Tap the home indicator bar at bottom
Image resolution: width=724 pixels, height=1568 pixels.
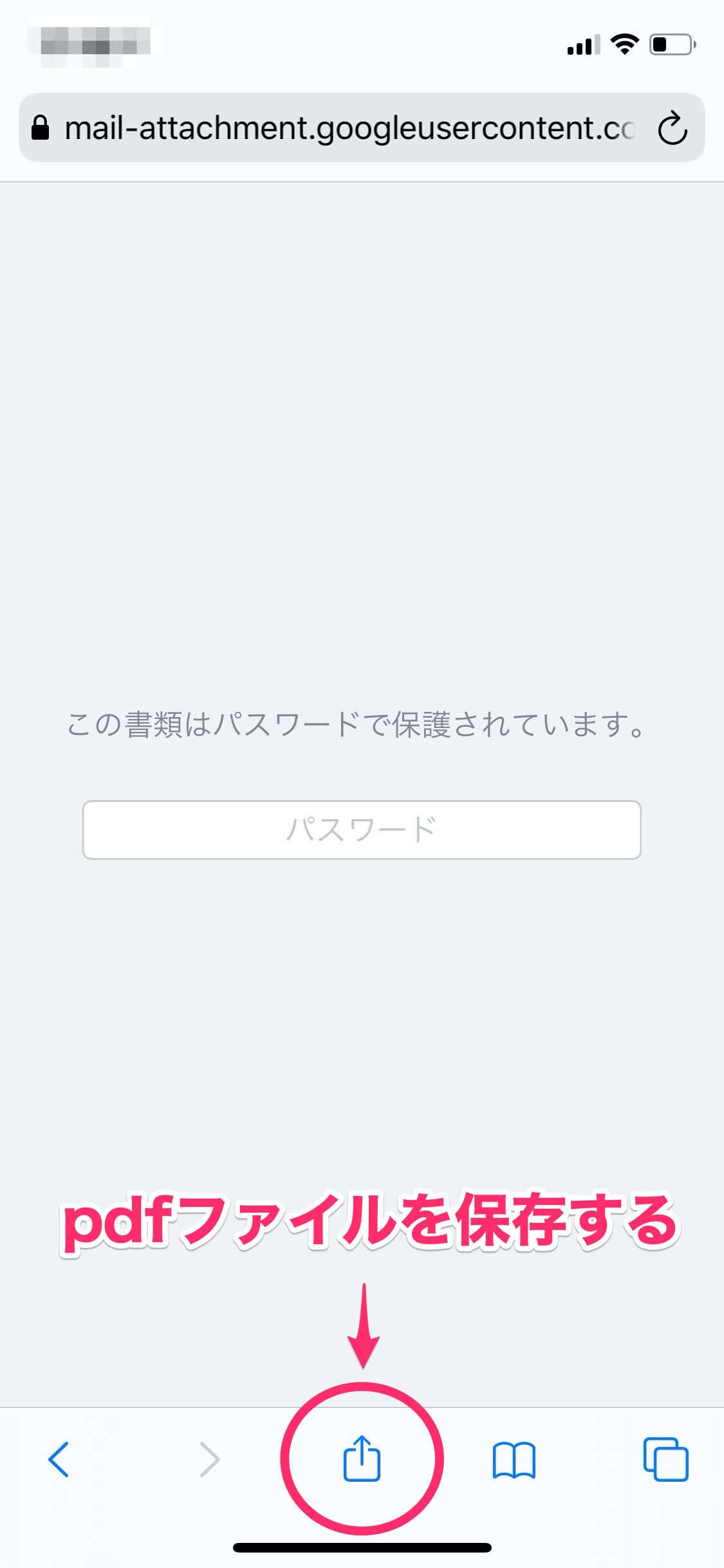pos(362,1548)
